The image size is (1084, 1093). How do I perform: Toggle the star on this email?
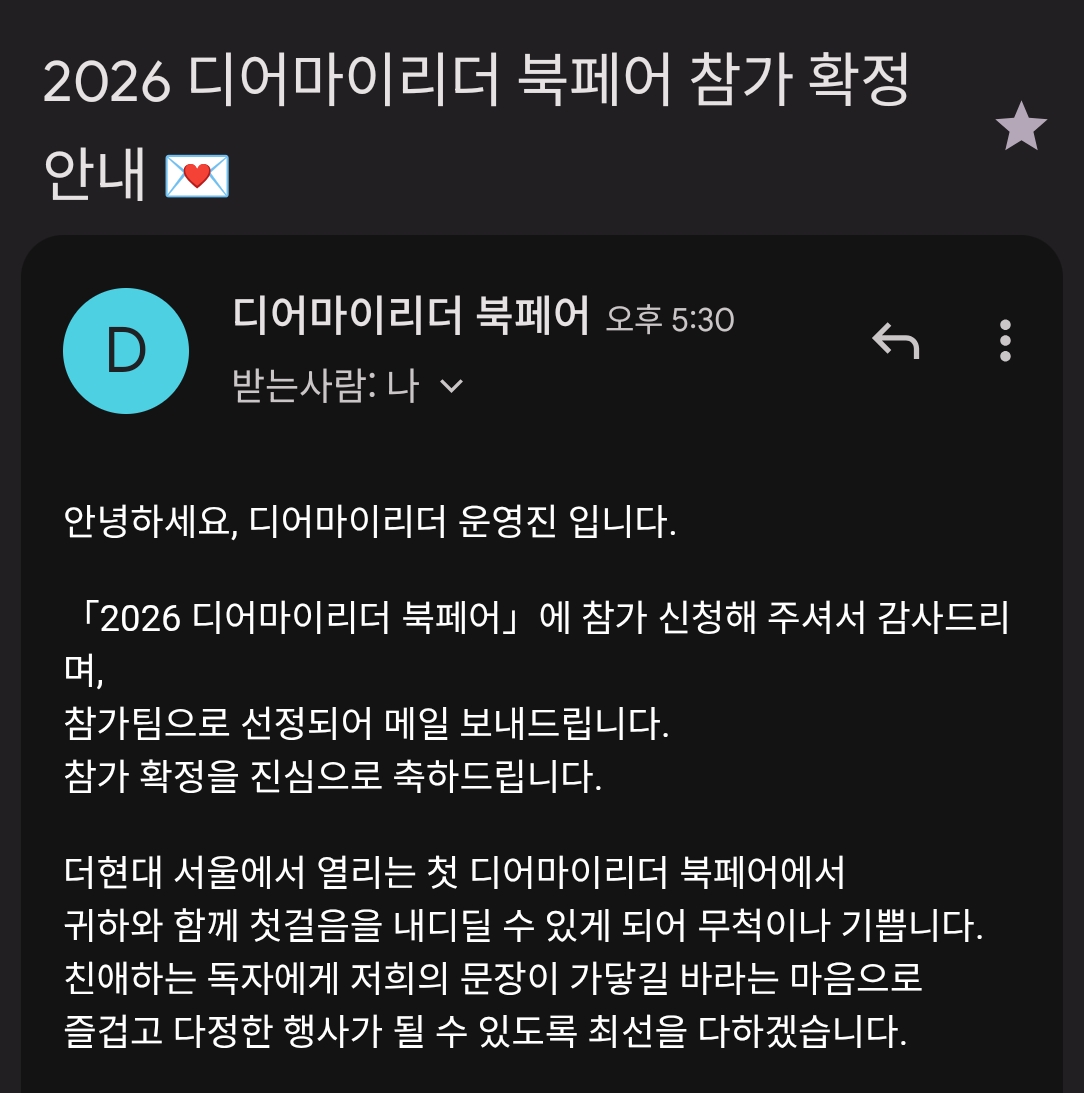pyautogui.click(x=1021, y=127)
